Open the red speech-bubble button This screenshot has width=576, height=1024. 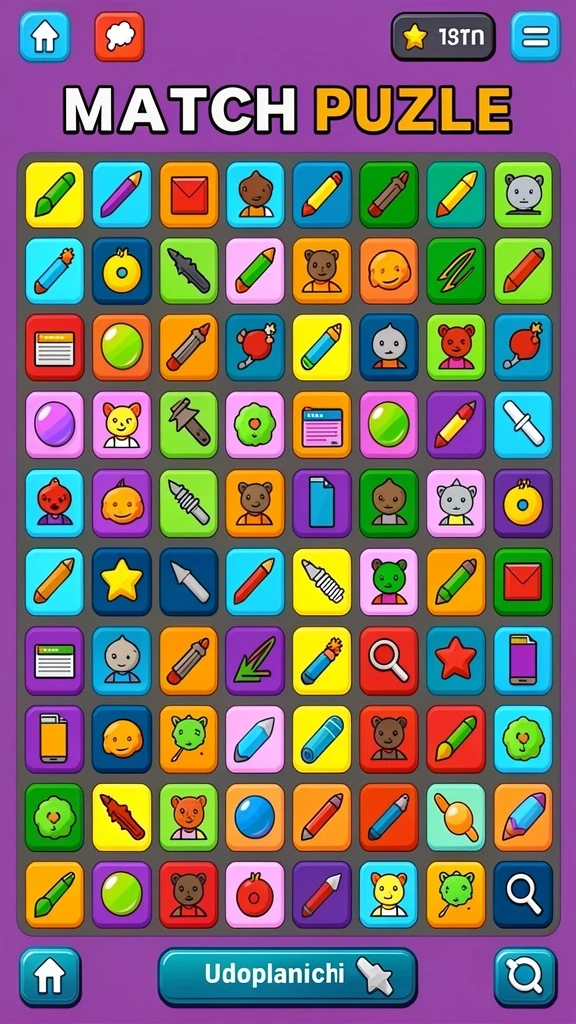[120, 37]
